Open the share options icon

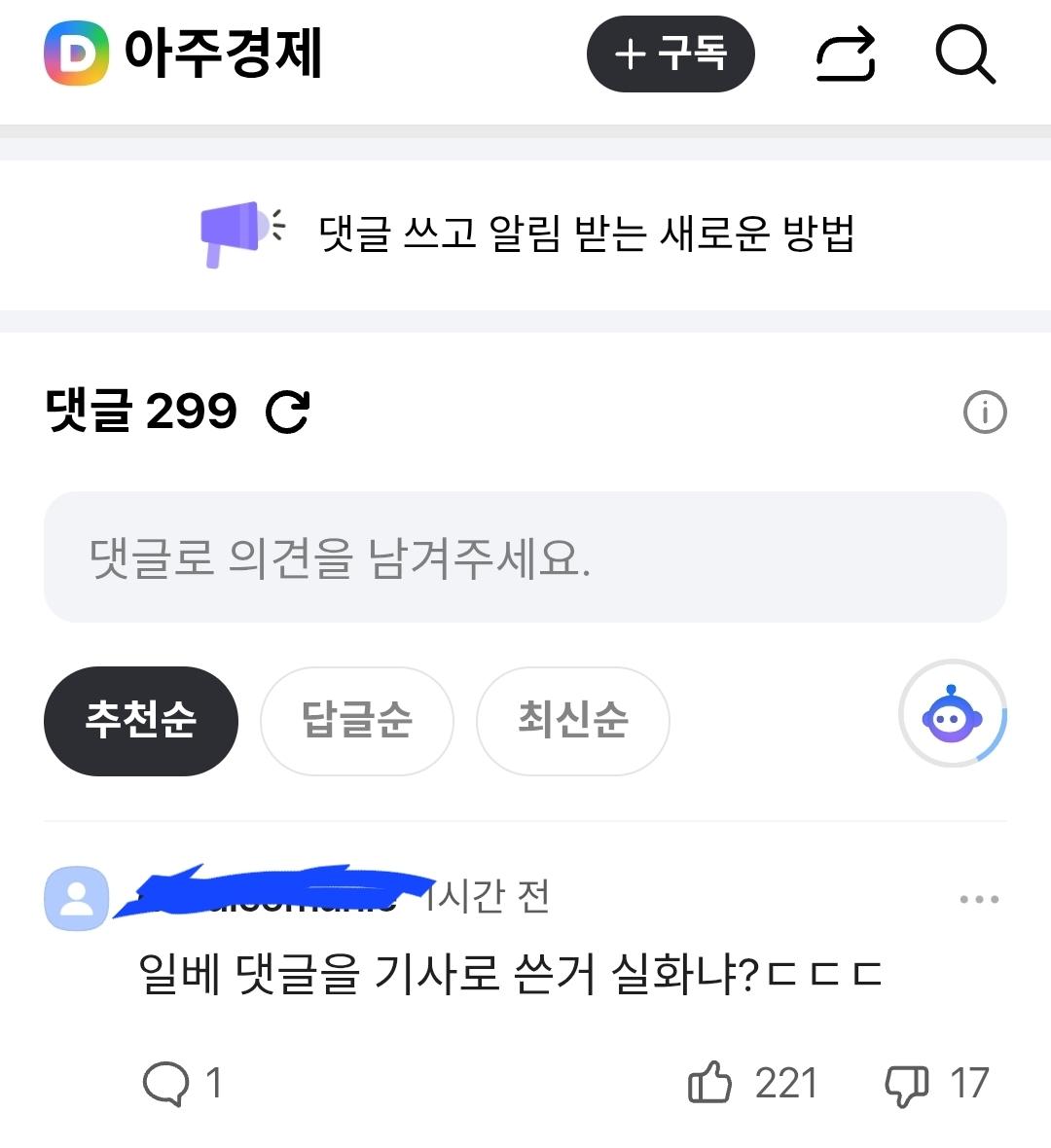845,56
